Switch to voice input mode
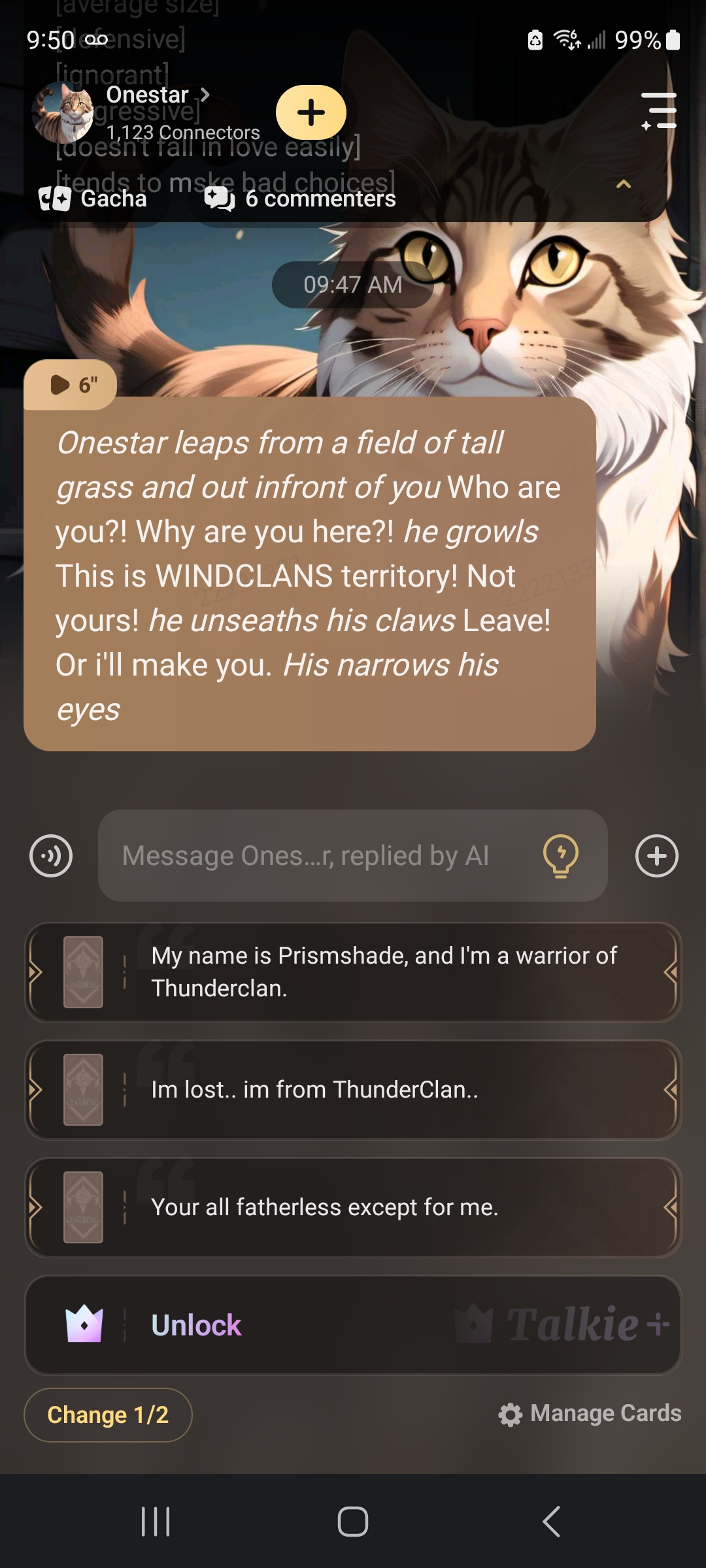The height and width of the screenshot is (1568, 706). coord(51,856)
